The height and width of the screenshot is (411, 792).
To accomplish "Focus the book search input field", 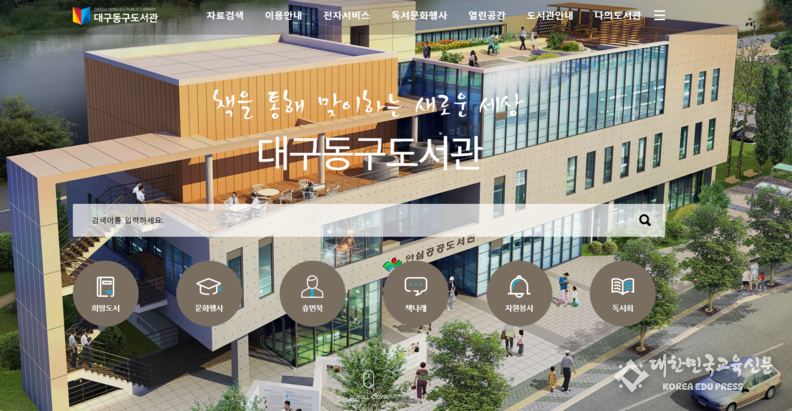I will point(350,220).
